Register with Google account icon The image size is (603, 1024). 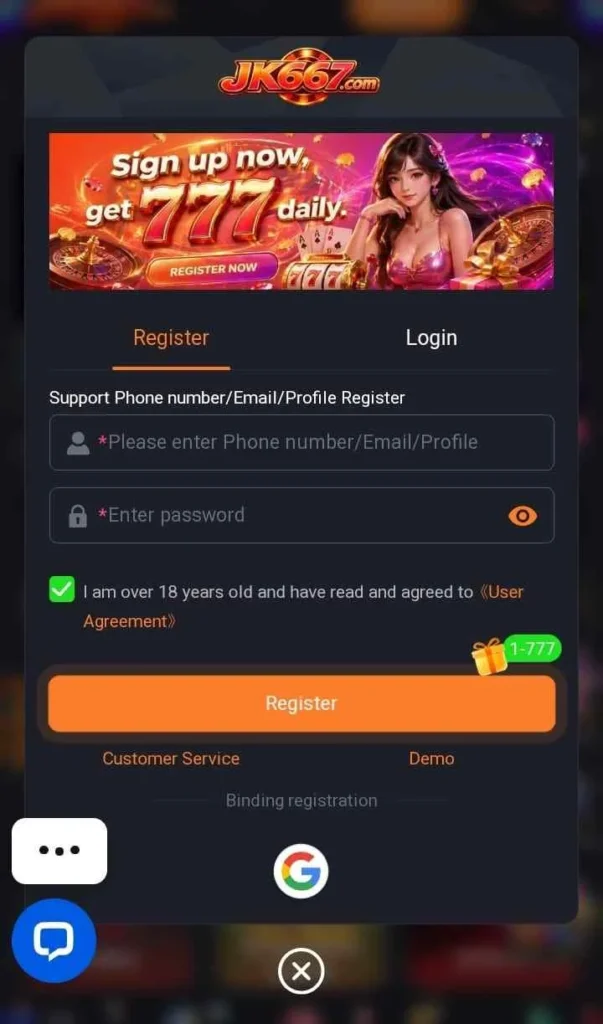pos(301,871)
